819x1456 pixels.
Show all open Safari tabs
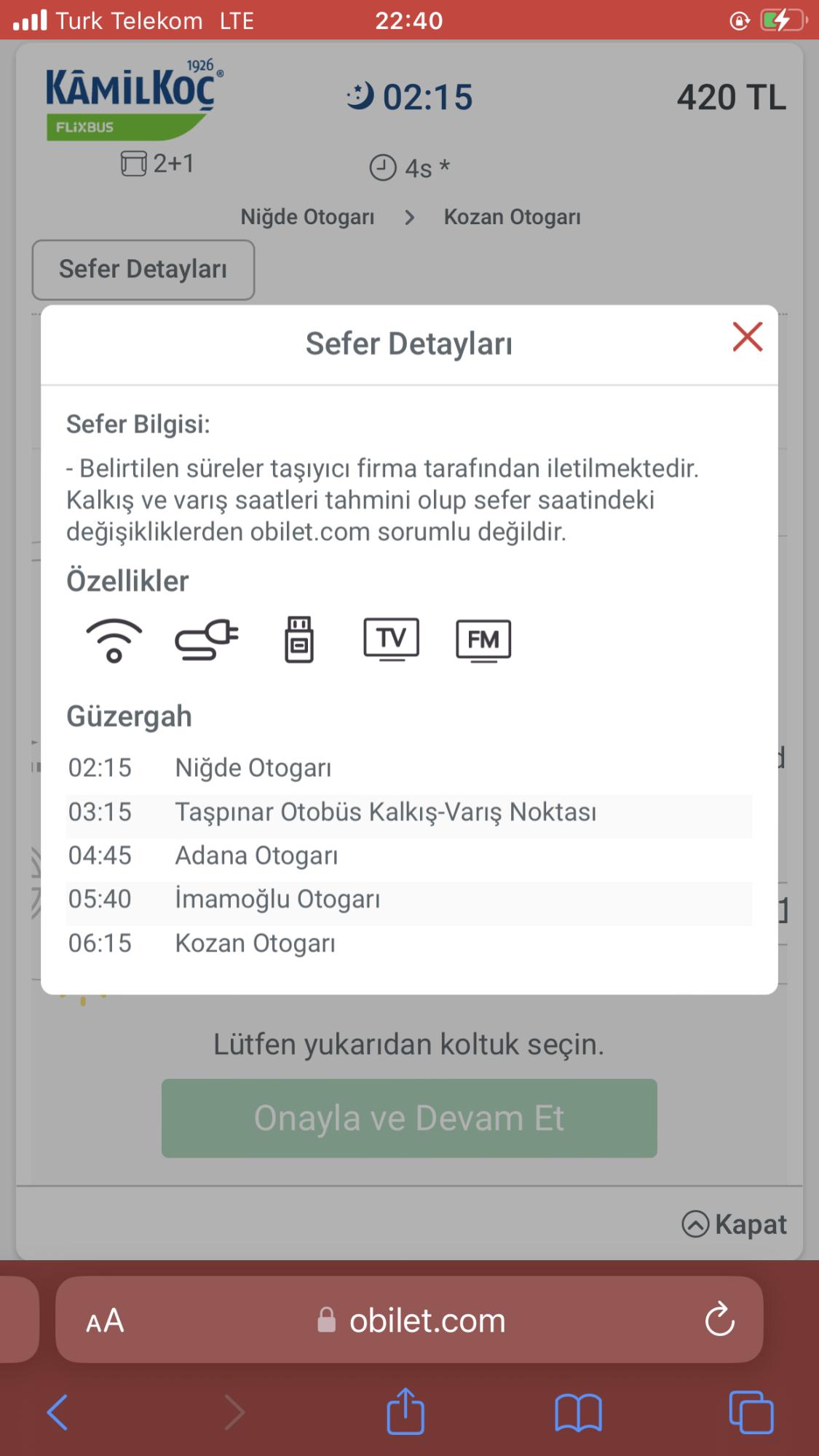coord(751,1412)
